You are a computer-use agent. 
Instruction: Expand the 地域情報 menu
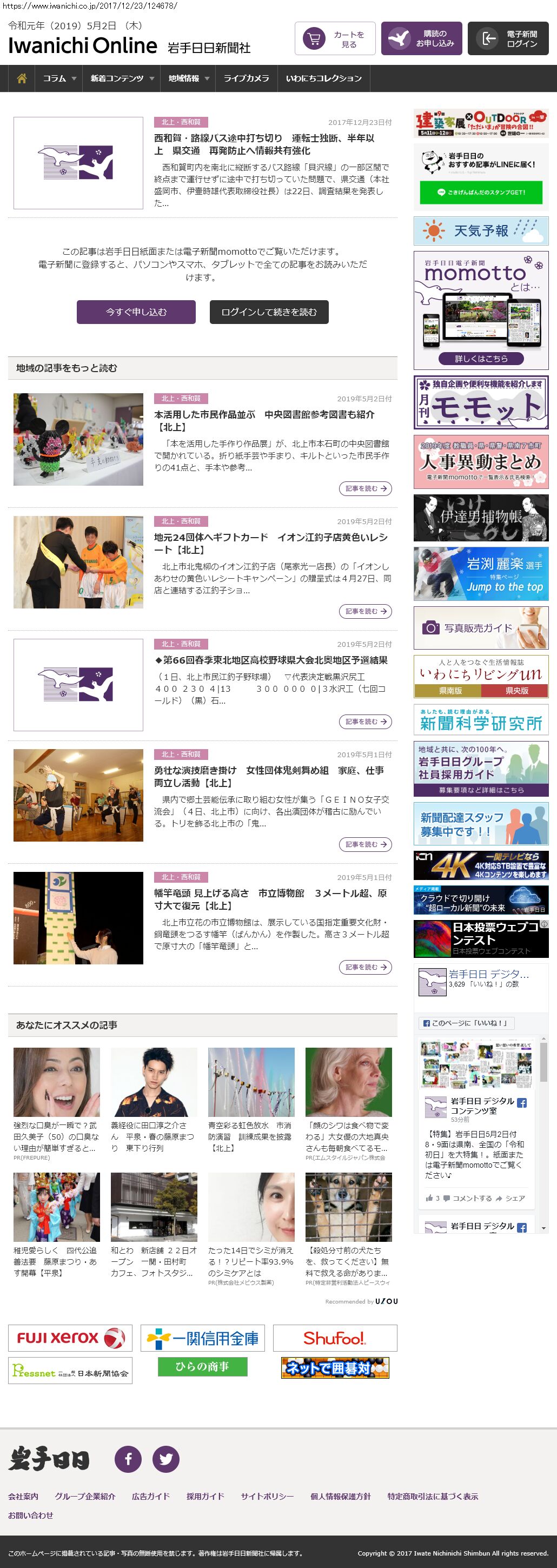coord(188,78)
